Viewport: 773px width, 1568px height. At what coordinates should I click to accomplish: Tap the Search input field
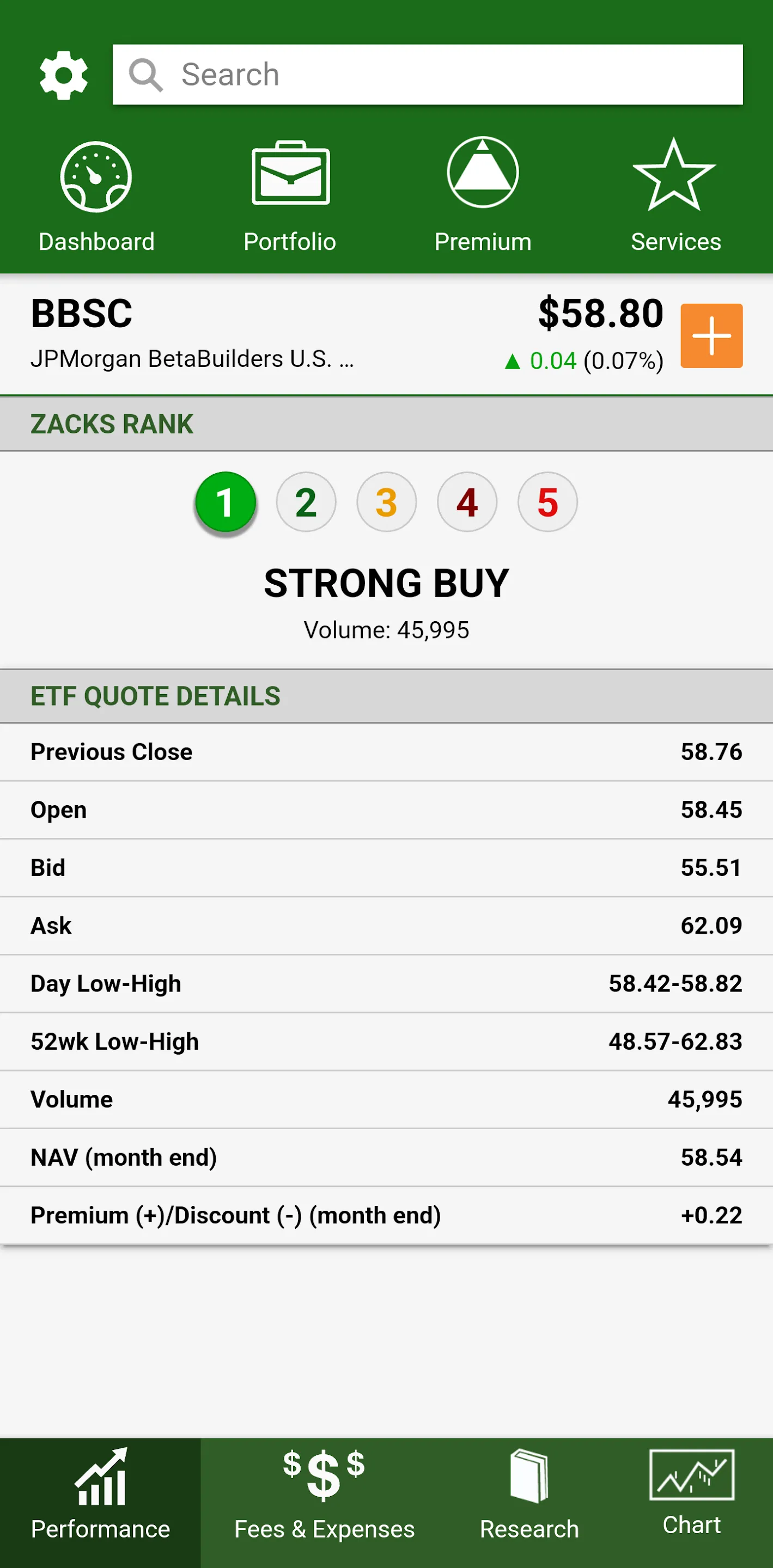(x=427, y=73)
